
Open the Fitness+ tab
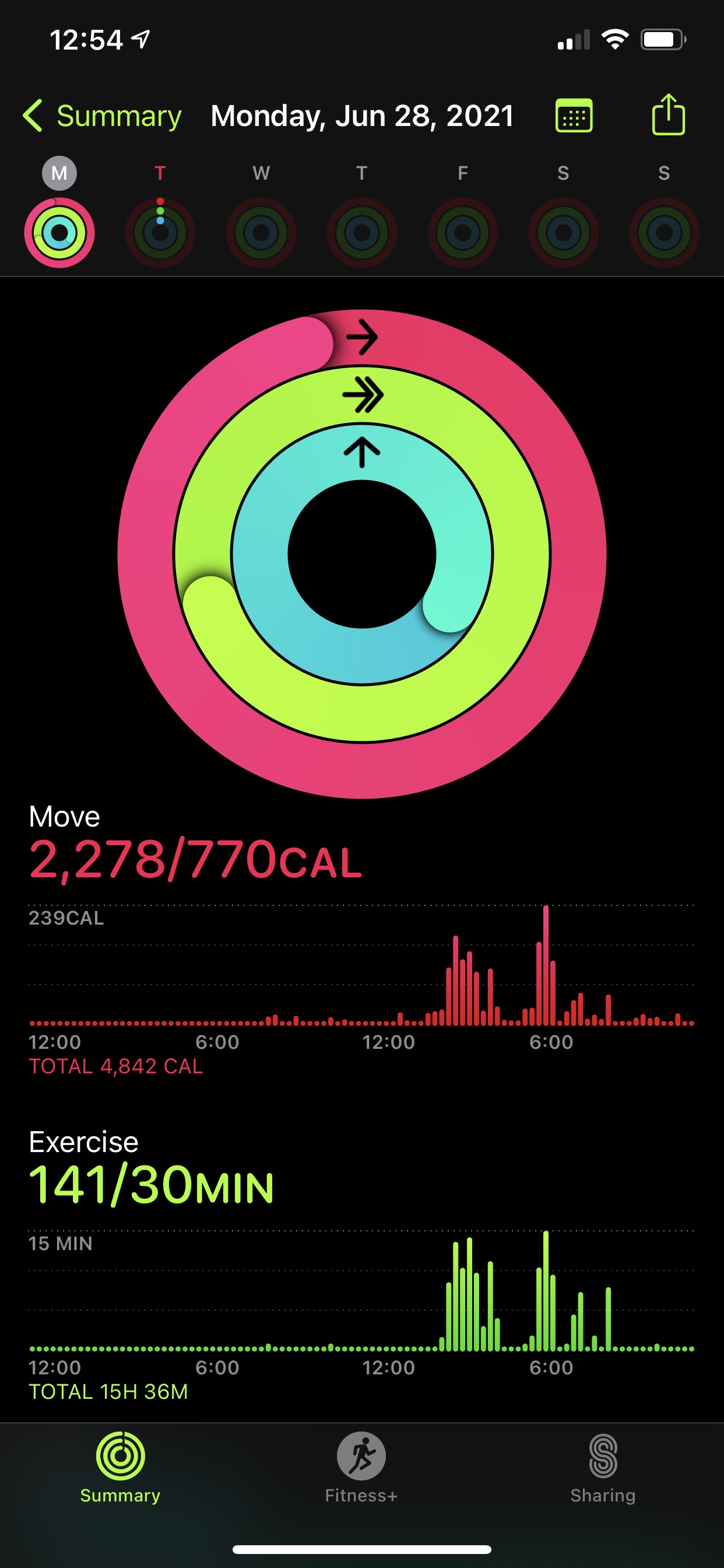(361, 1467)
